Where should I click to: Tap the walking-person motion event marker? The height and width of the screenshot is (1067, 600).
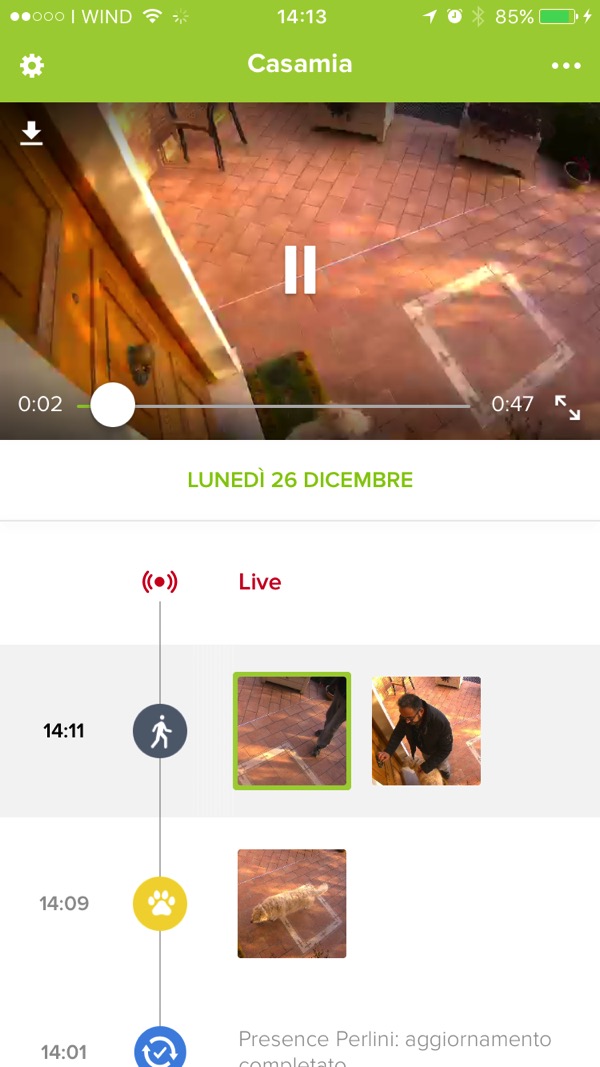tap(160, 731)
